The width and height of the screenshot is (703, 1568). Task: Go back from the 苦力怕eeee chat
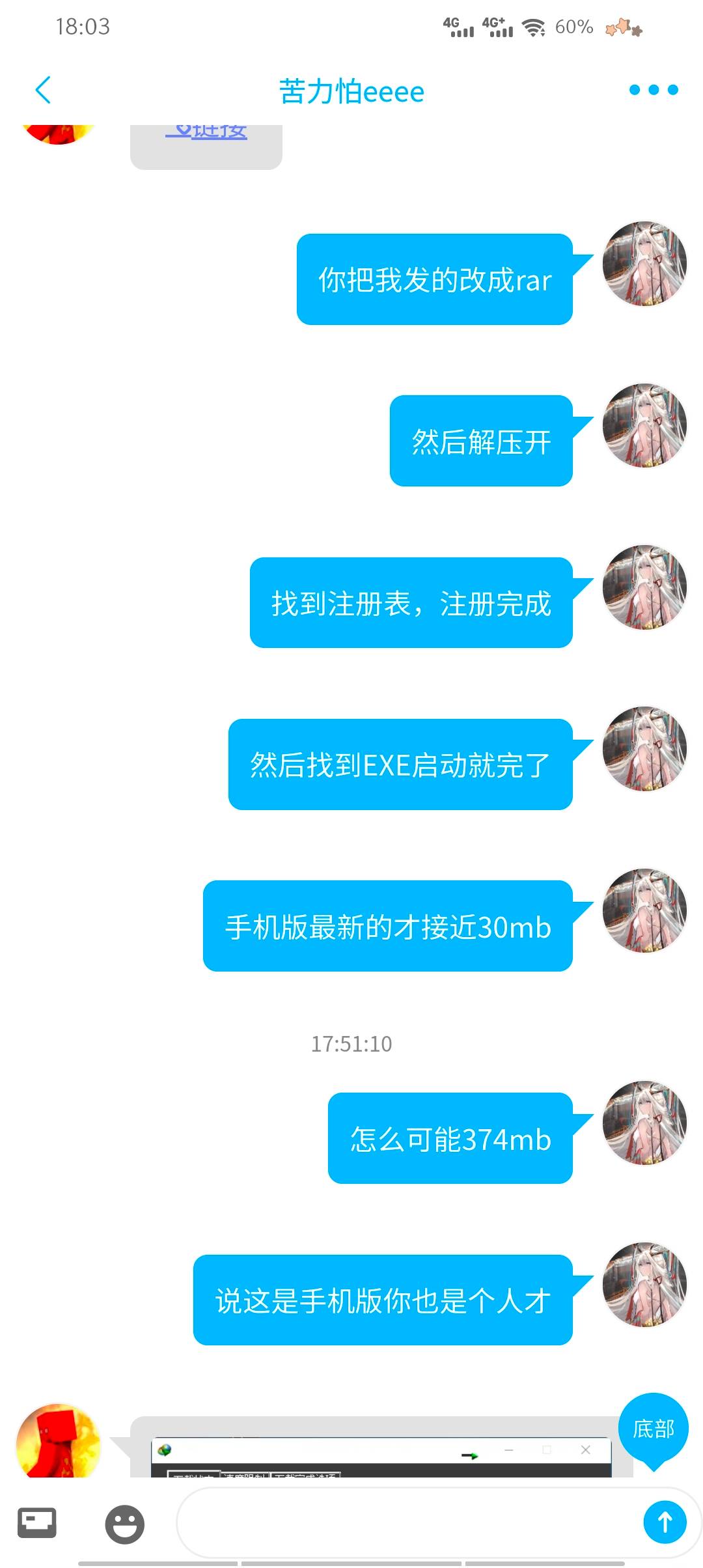[43, 91]
